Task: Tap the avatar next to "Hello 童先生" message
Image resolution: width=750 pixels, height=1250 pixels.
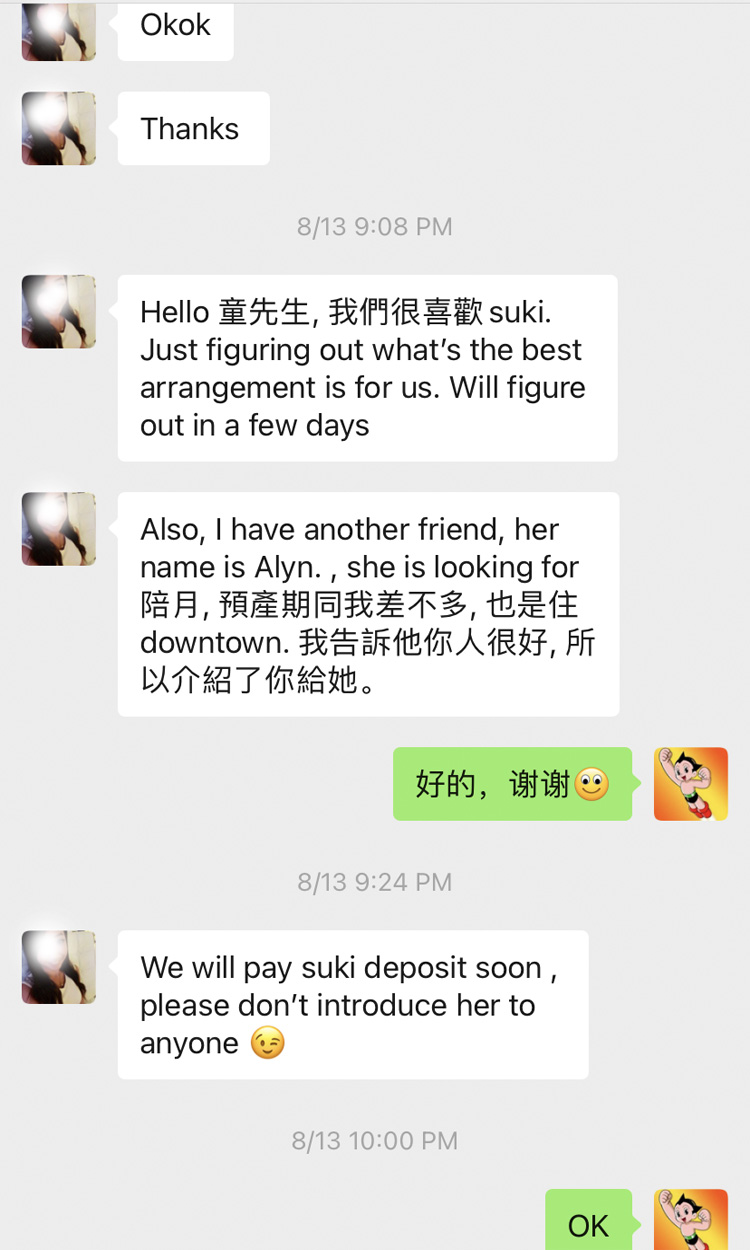Action: (x=59, y=312)
